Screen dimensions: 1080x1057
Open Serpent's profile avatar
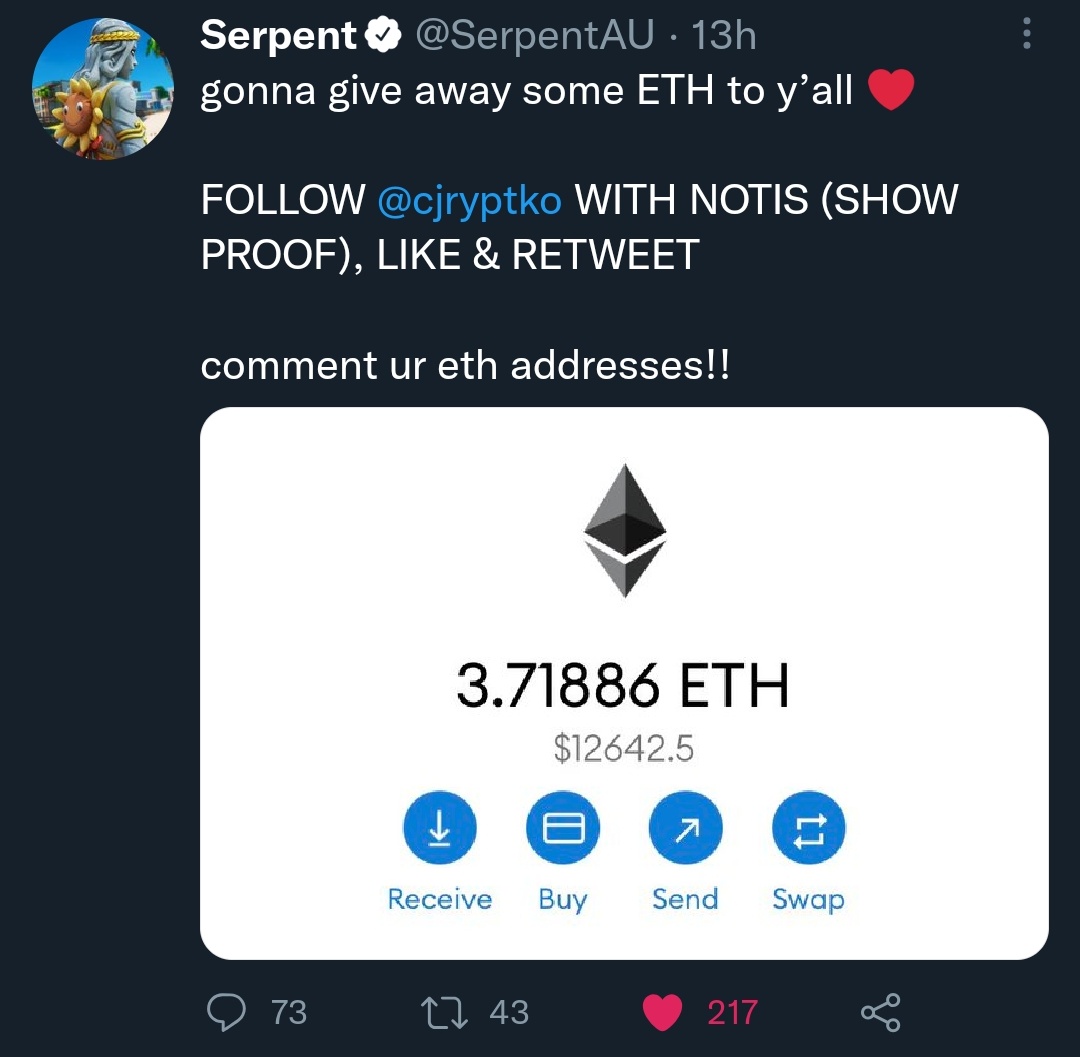103,90
